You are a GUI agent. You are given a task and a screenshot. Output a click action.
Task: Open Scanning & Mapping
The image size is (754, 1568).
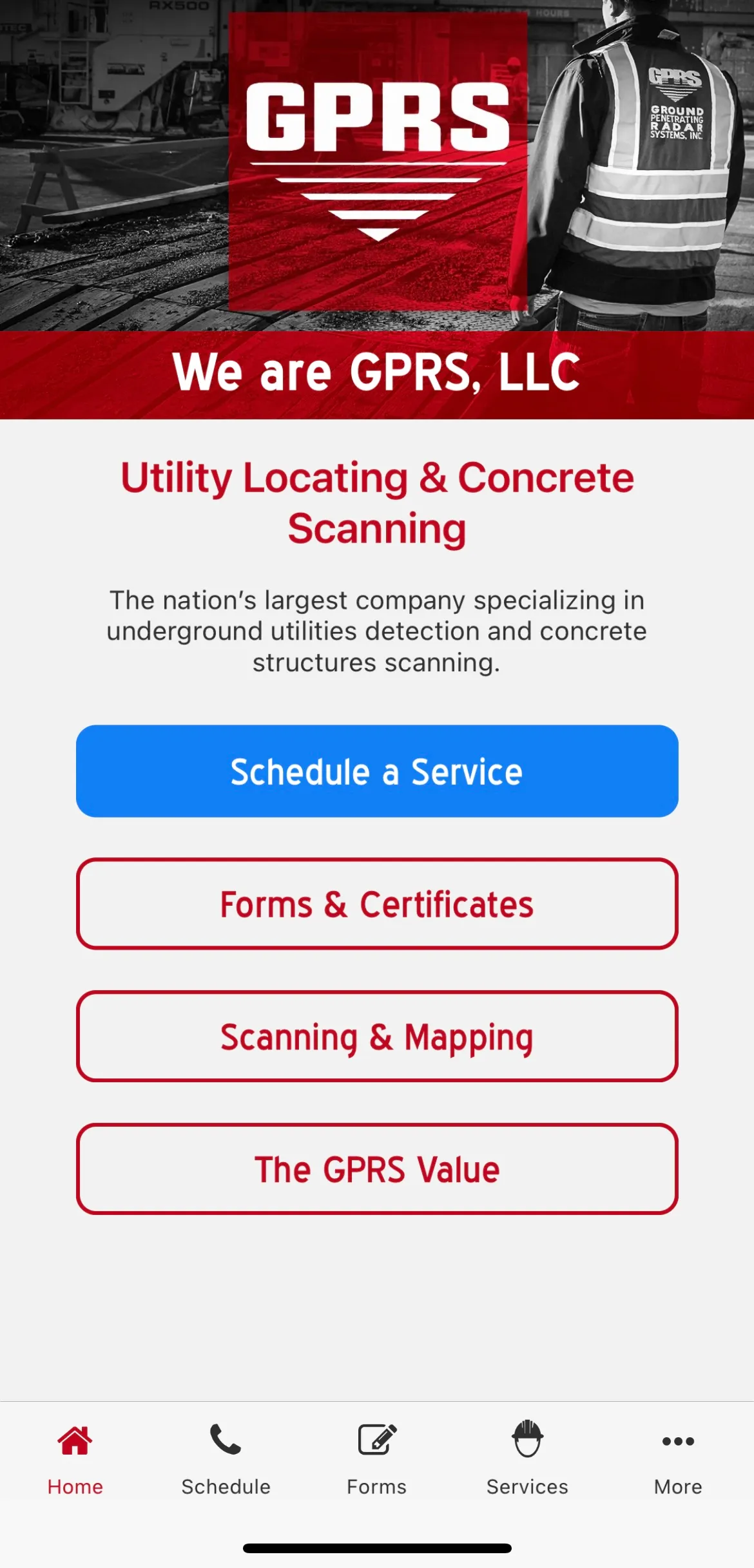coord(377,1037)
